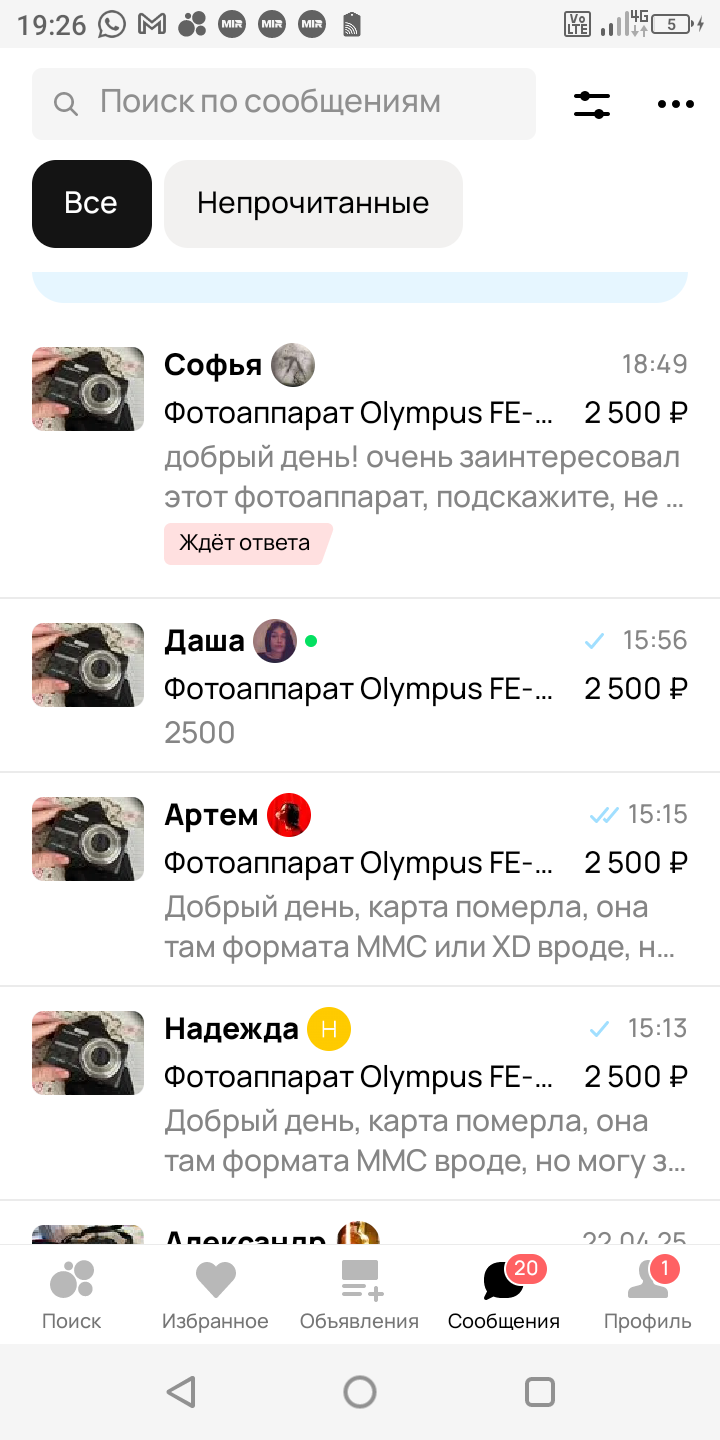Tap the message search field

point(284,103)
